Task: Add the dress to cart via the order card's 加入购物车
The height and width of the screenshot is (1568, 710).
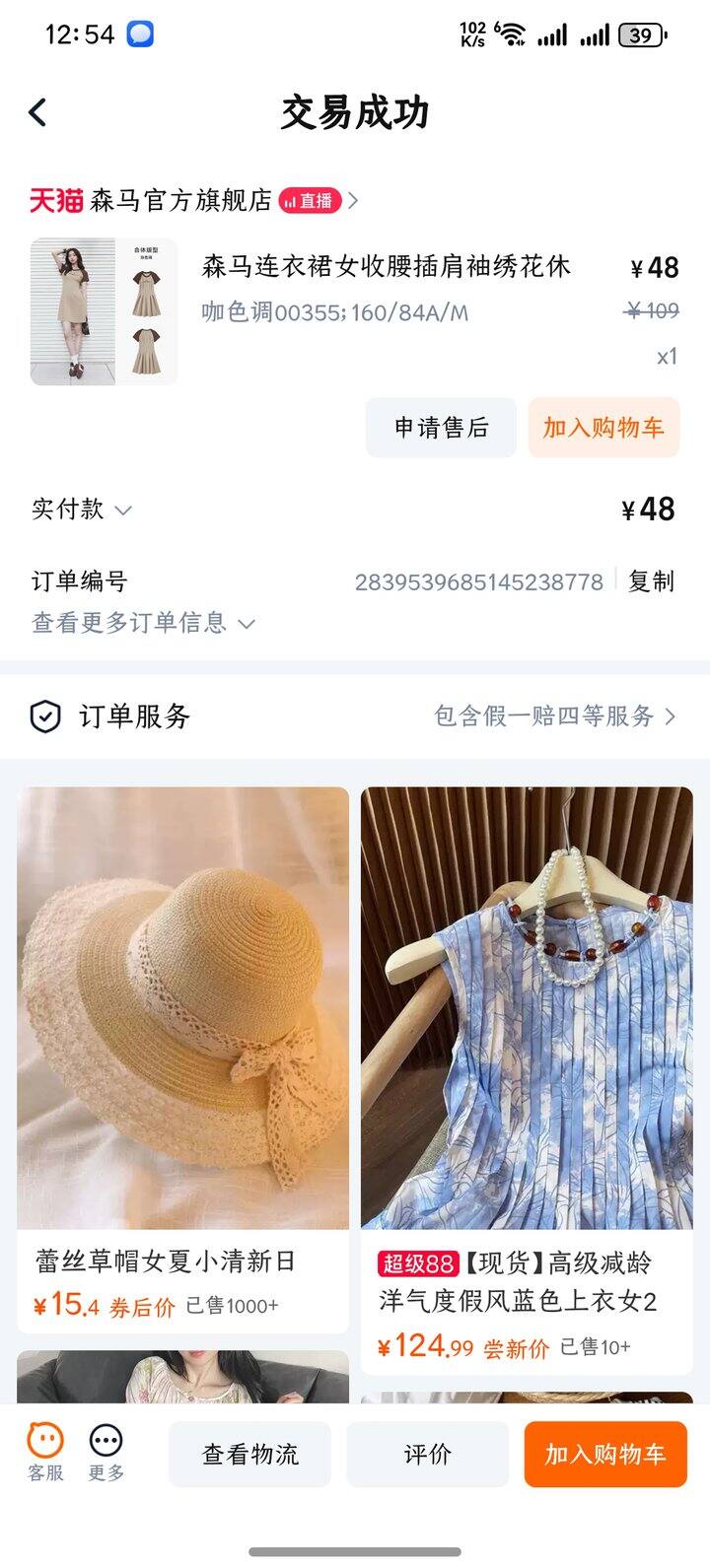Action: 603,428
